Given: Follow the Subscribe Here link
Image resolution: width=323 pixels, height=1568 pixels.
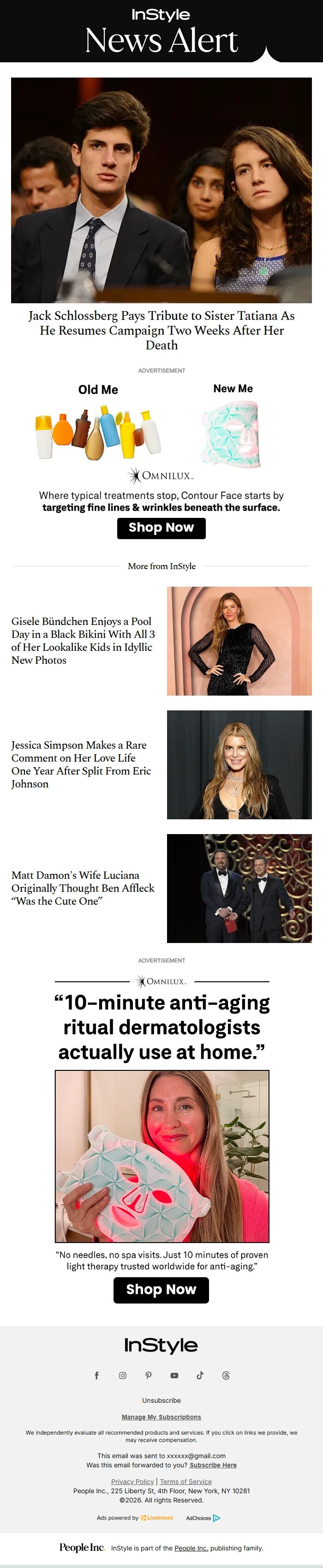Looking at the screenshot, I should point(213,1465).
